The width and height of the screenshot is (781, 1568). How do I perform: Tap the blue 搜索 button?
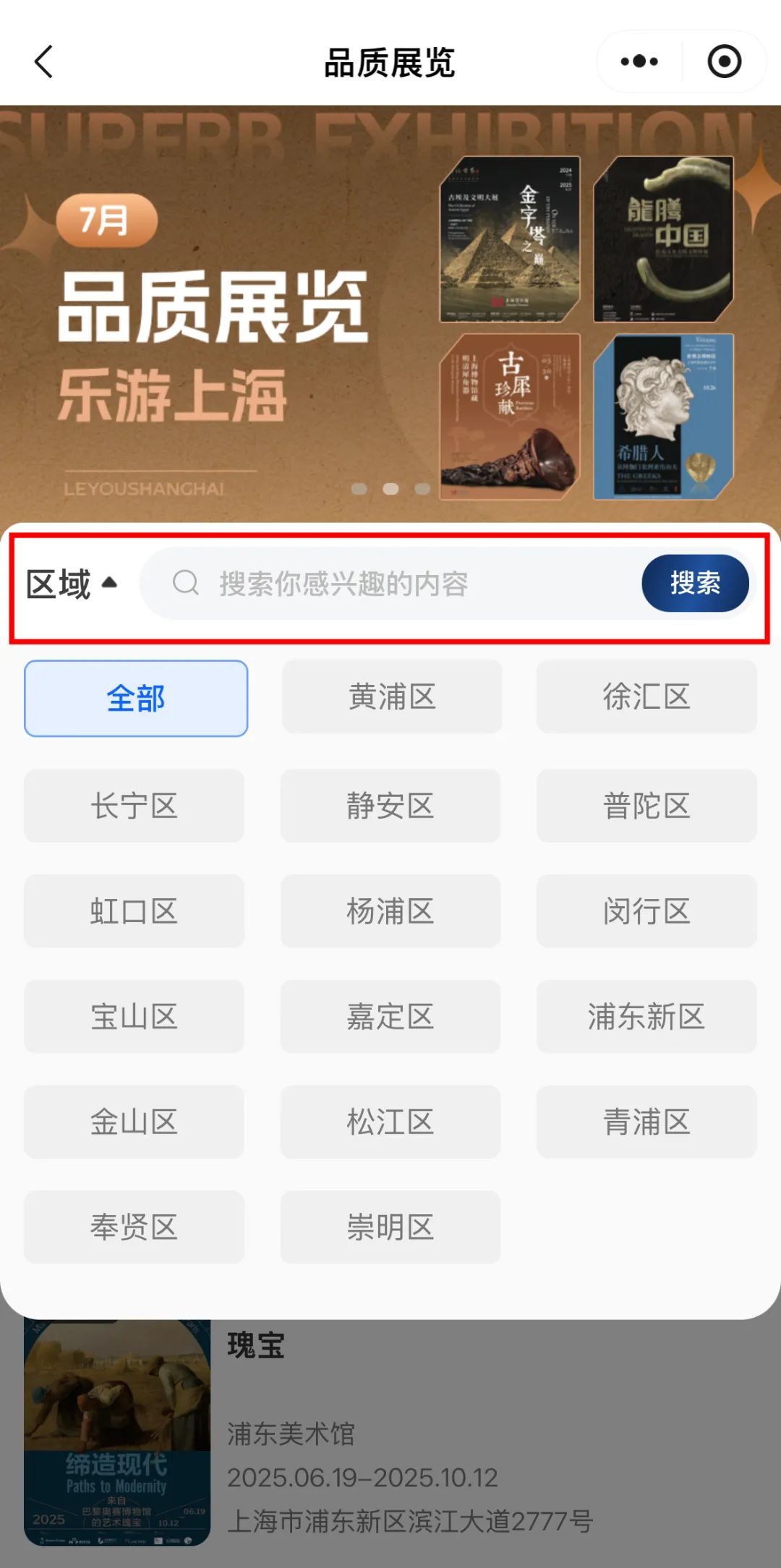694,583
